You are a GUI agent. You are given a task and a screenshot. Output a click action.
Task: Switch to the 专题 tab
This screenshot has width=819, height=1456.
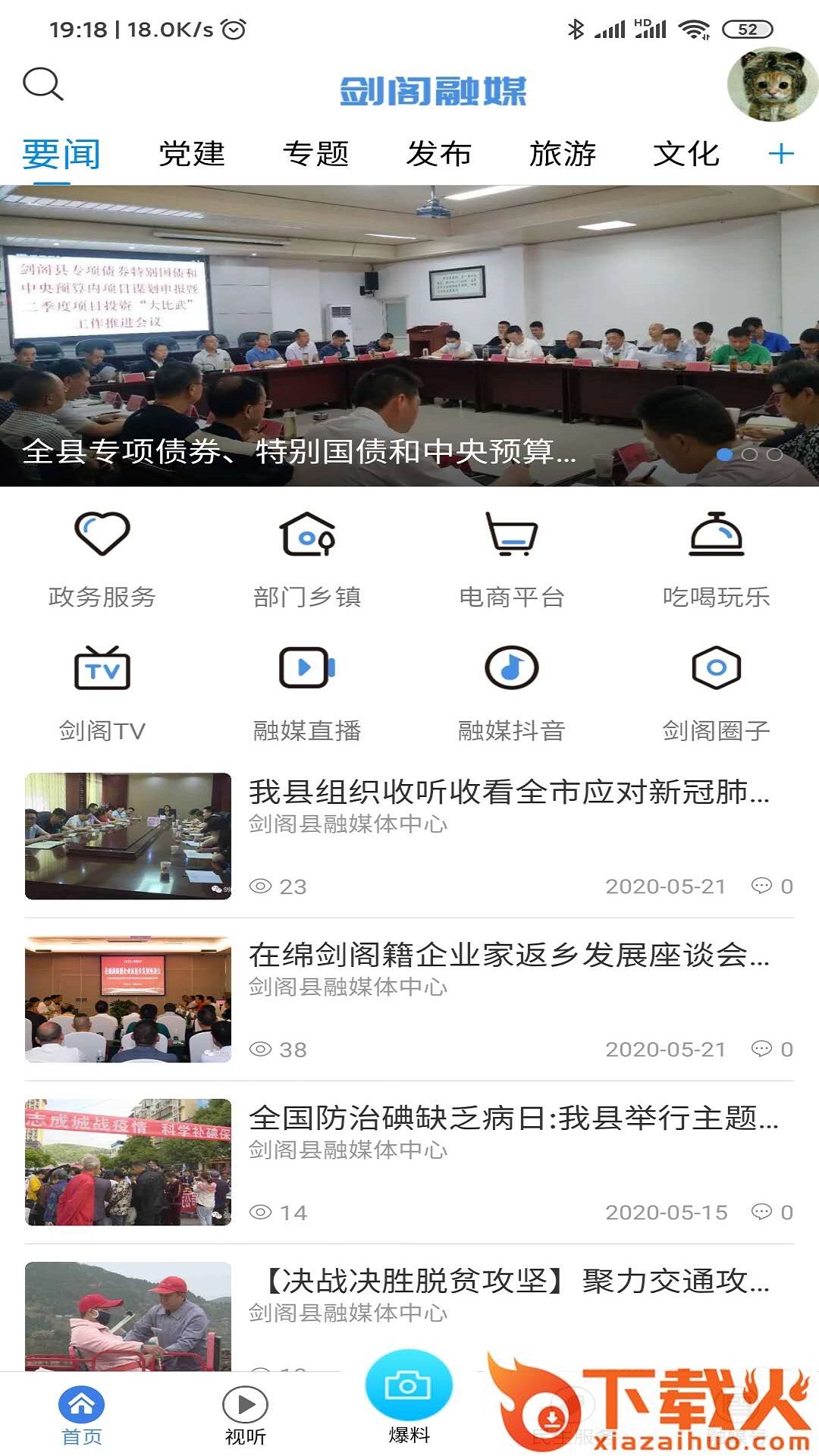coord(315,154)
